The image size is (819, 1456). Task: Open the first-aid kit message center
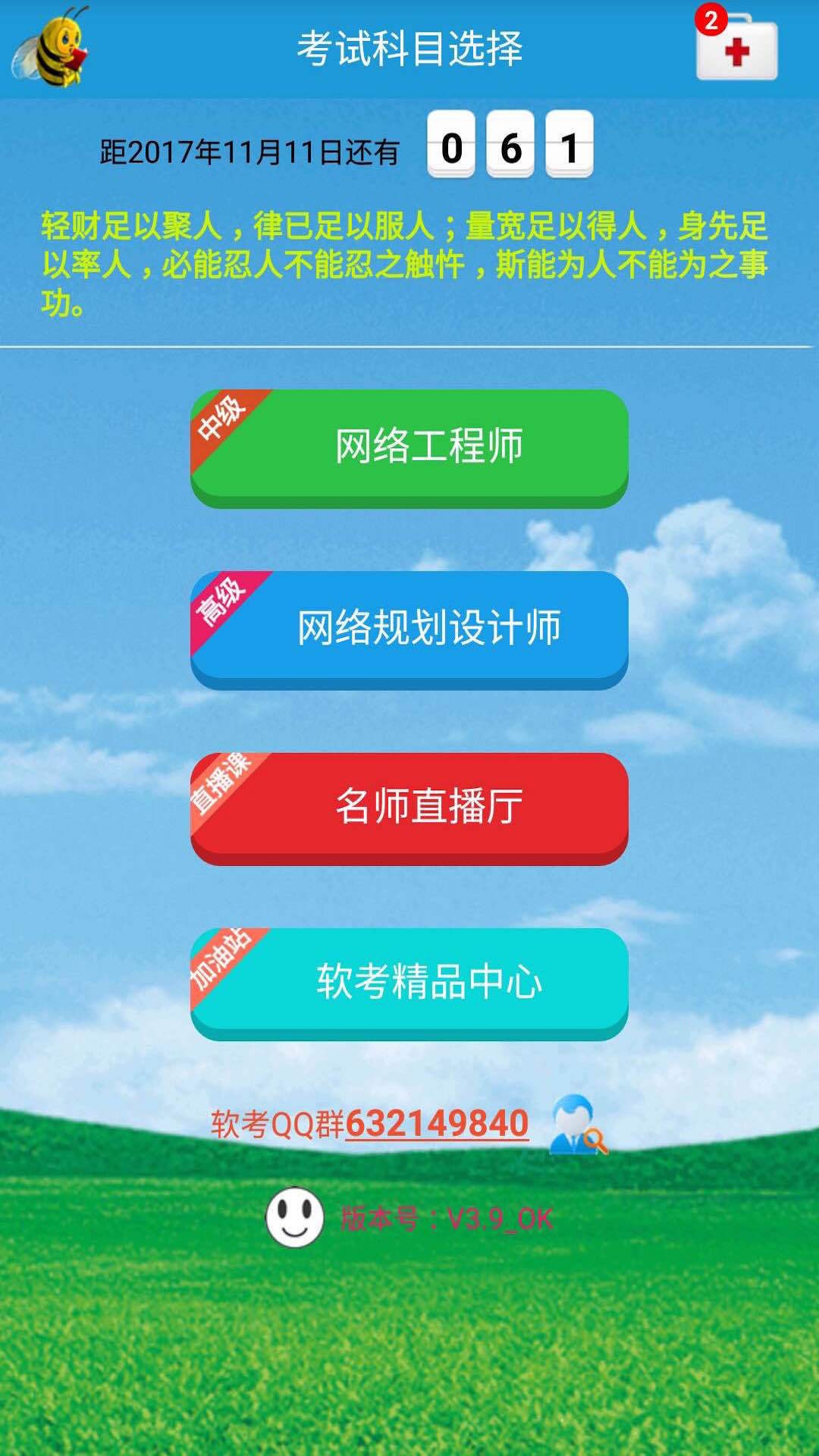point(736,53)
